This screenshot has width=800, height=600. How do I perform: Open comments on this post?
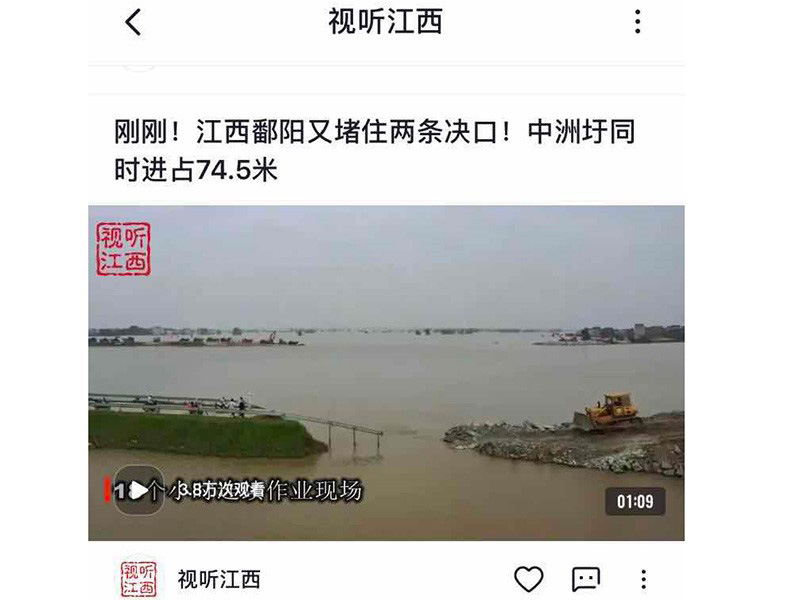(x=585, y=578)
